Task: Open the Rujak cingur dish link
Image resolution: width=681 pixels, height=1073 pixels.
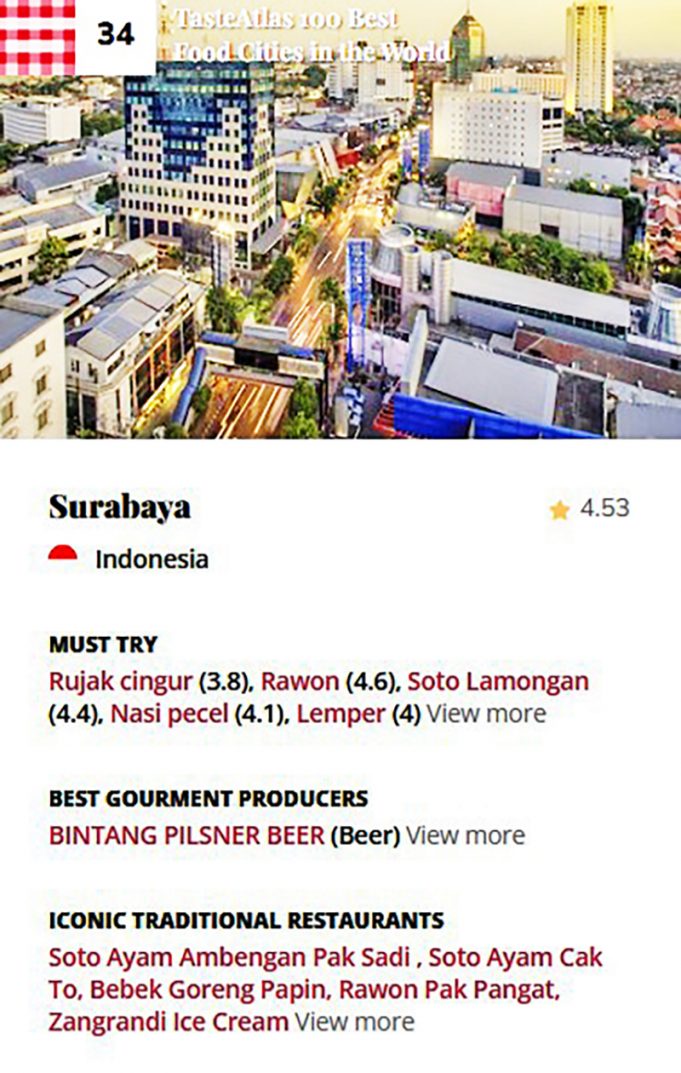Action: click(120, 682)
